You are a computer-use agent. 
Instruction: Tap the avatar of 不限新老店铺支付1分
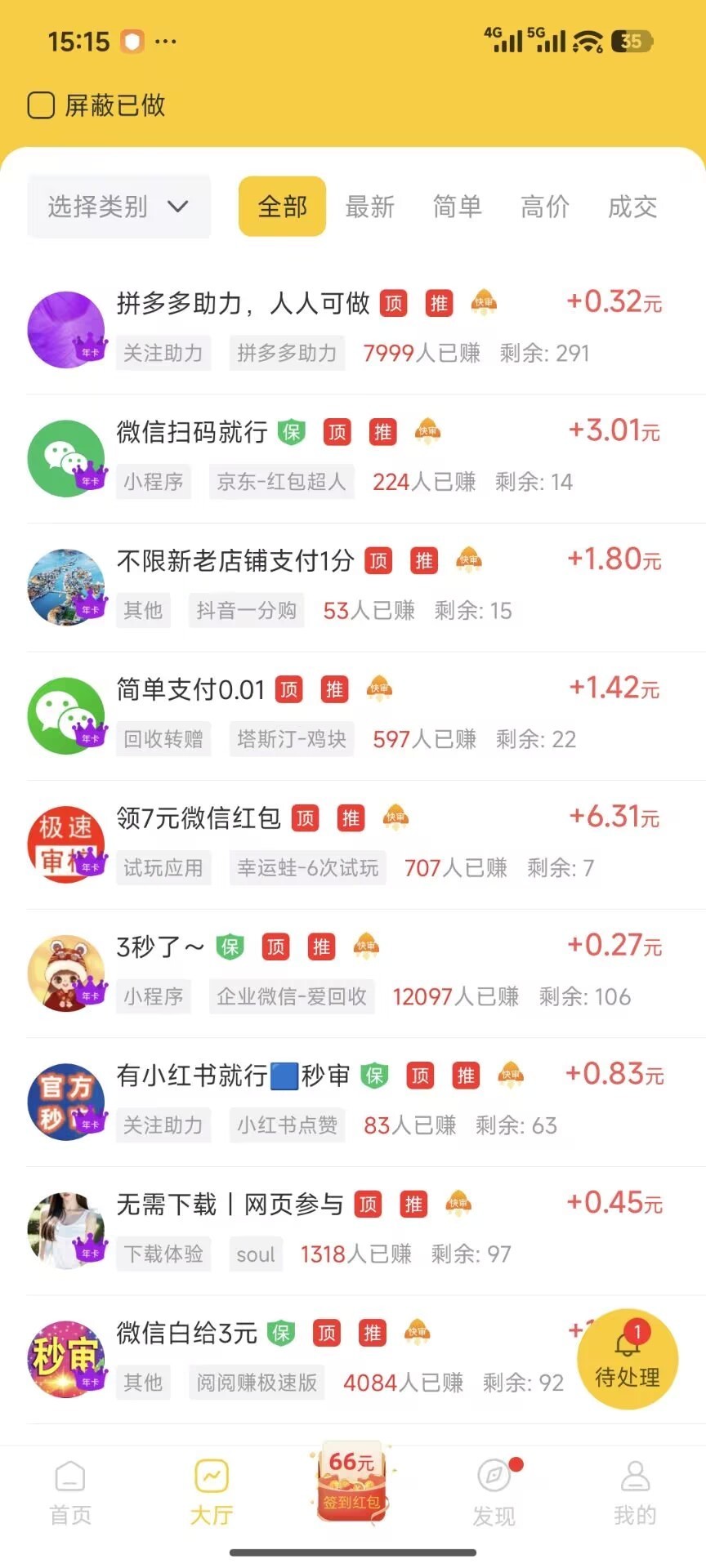(x=66, y=586)
